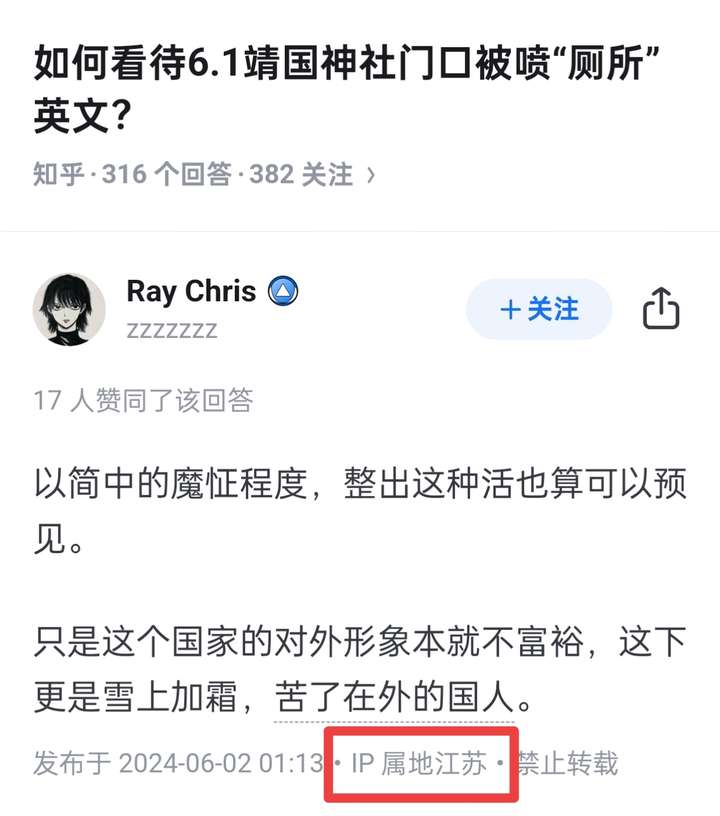Viewport: 720px width, 816px height.
Task: Tap the Ray Chris username
Action: pyautogui.click(x=190, y=291)
